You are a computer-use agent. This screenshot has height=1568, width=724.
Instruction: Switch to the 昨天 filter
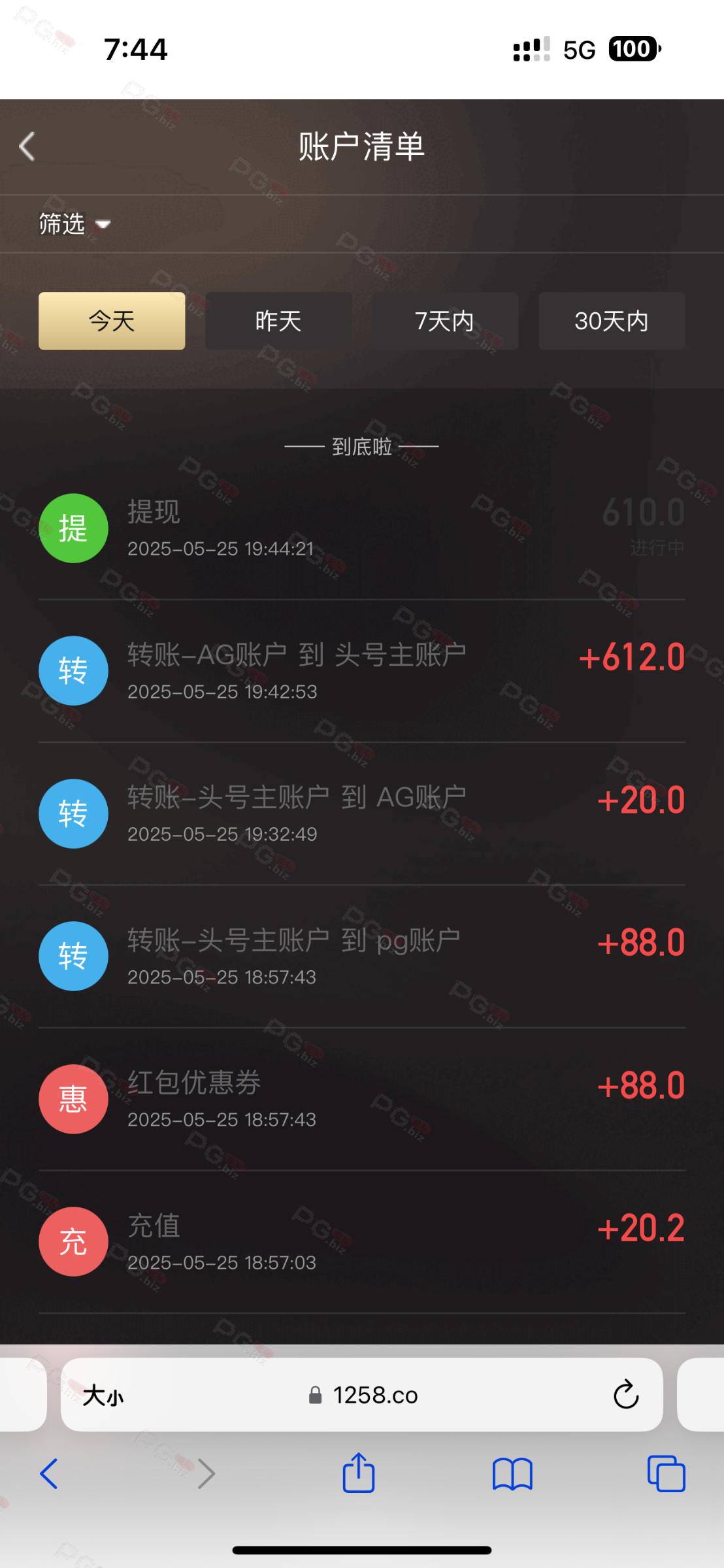278,321
